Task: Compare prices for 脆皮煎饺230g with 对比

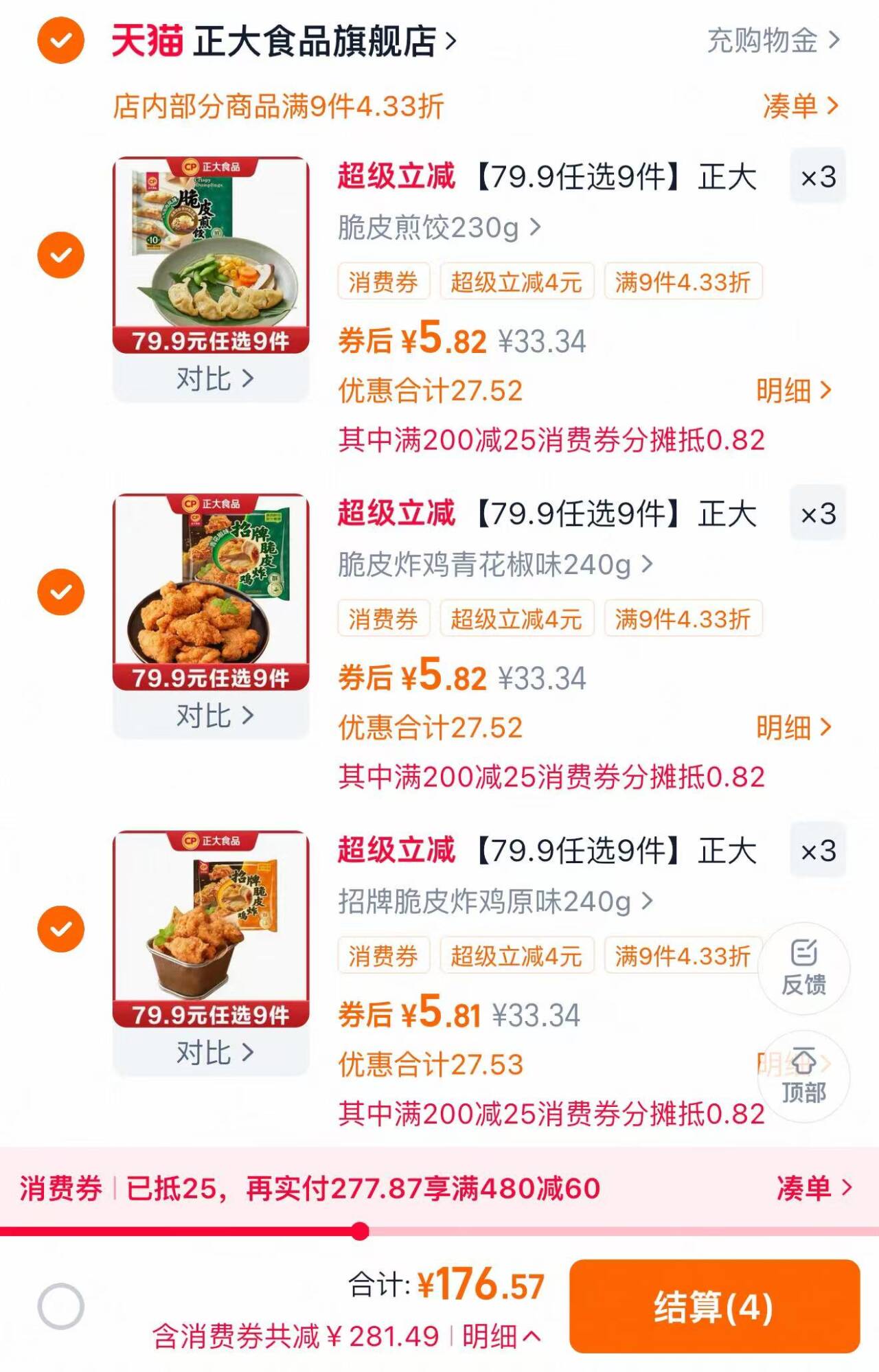Action: click(214, 378)
